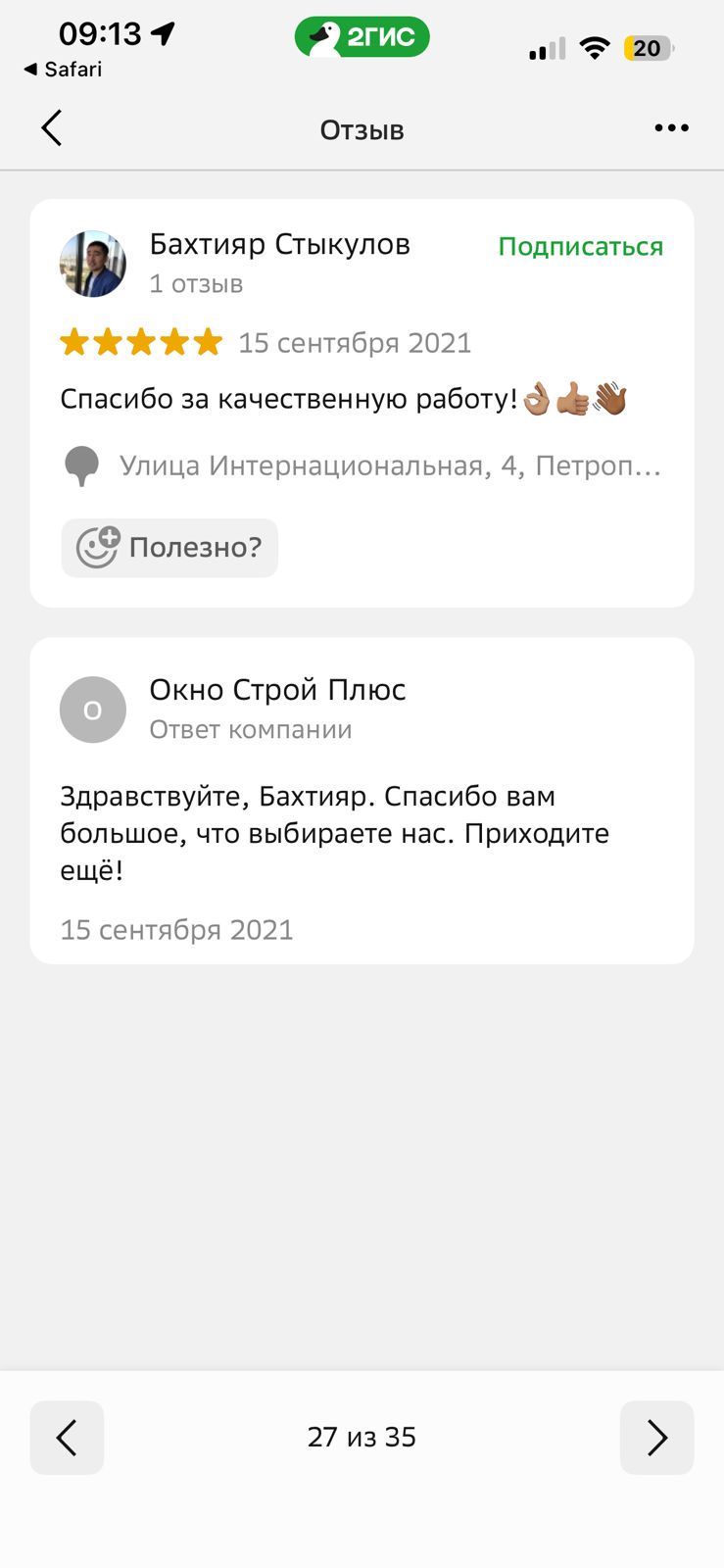Open the address Улица Интернациональная, 4
This screenshot has height=1568, width=724.
(x=389, y=465)
